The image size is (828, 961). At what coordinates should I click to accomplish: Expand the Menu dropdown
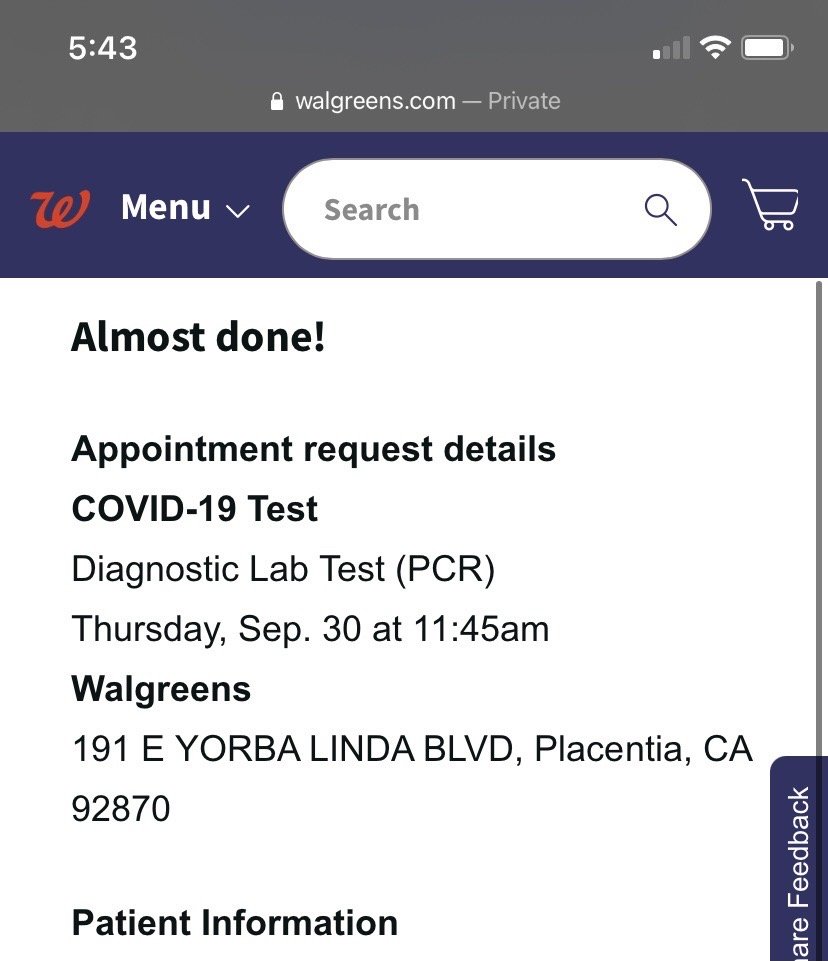[x=185, y=208]
